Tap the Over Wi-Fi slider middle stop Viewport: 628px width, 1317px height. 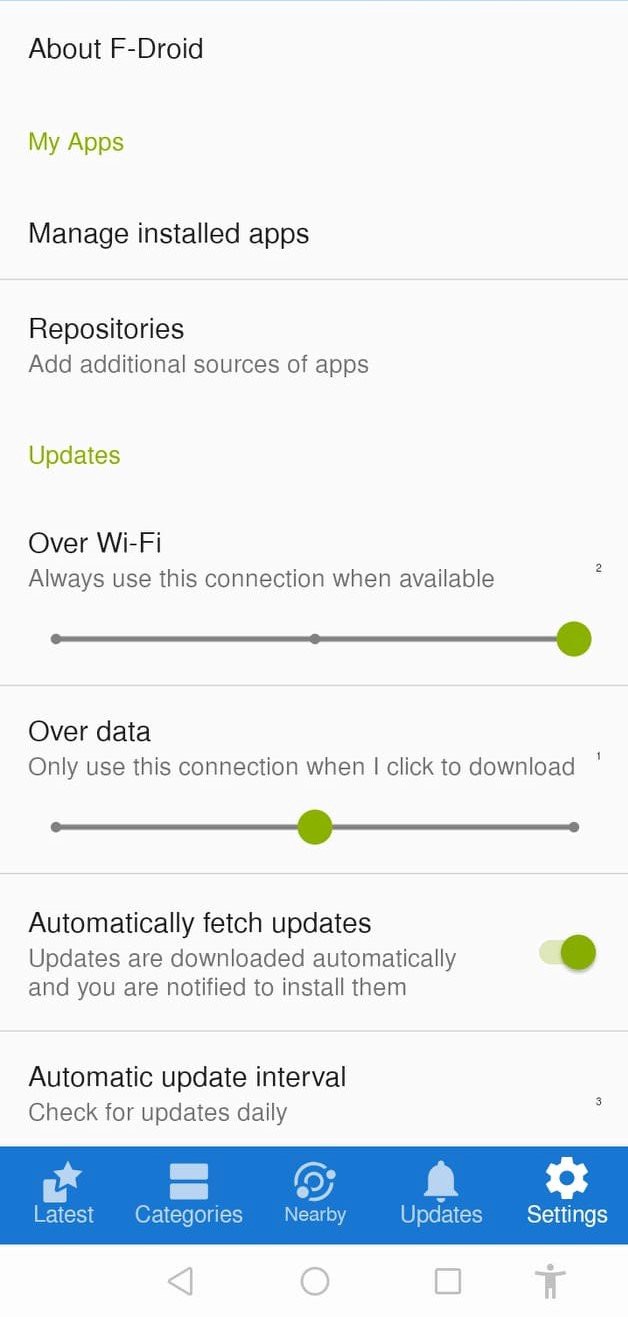click(315, 639)
